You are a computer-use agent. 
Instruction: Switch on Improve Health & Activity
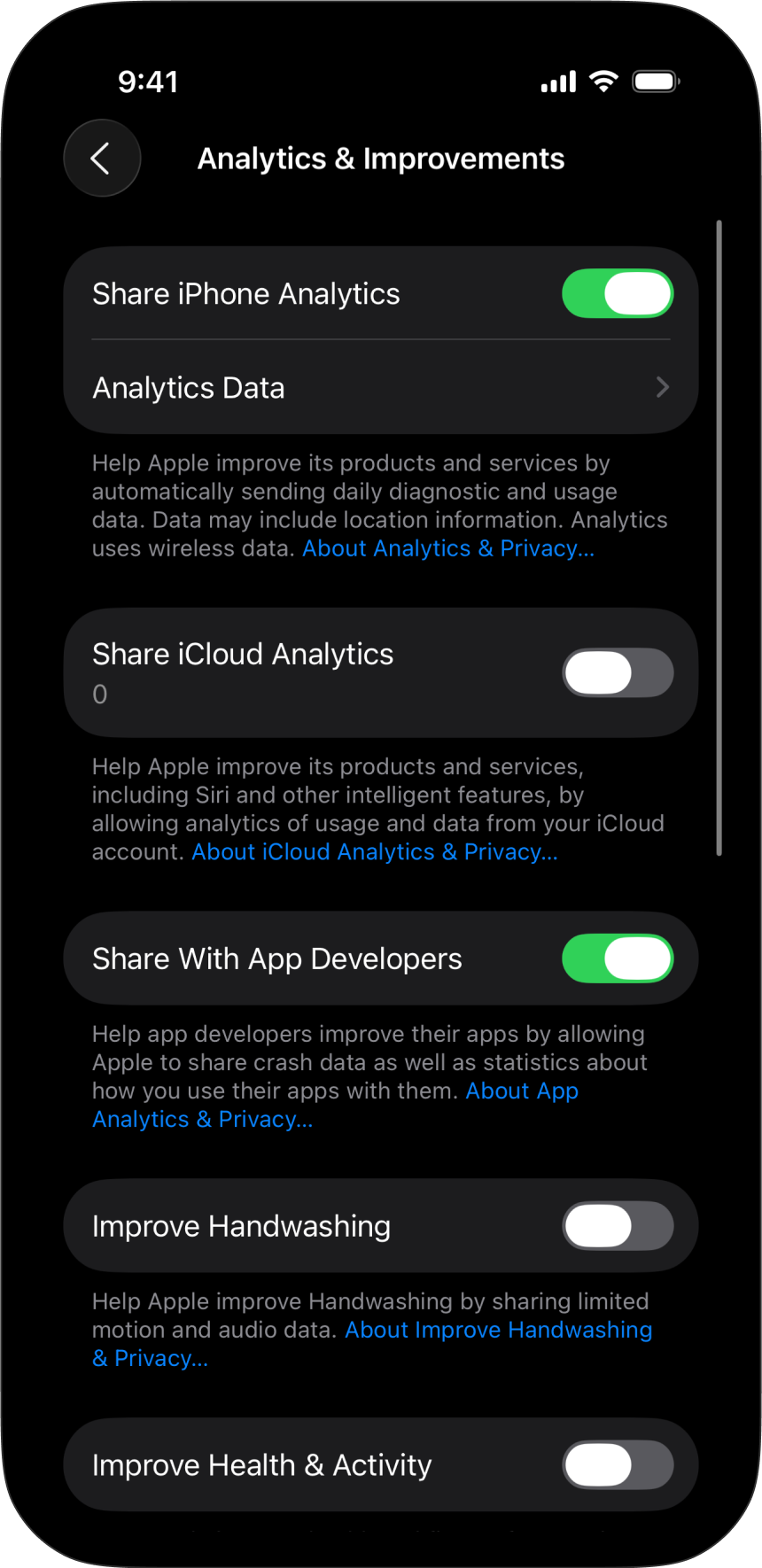(618, 1465)
